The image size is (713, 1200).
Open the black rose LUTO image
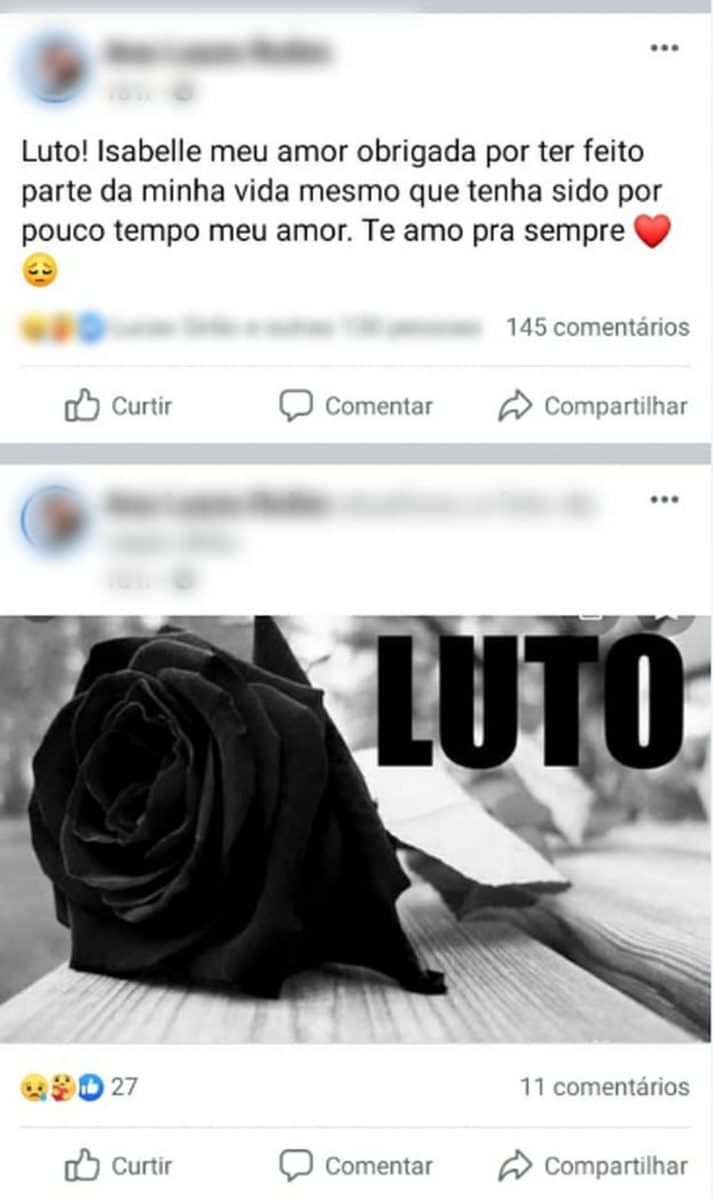click(356, 828)
